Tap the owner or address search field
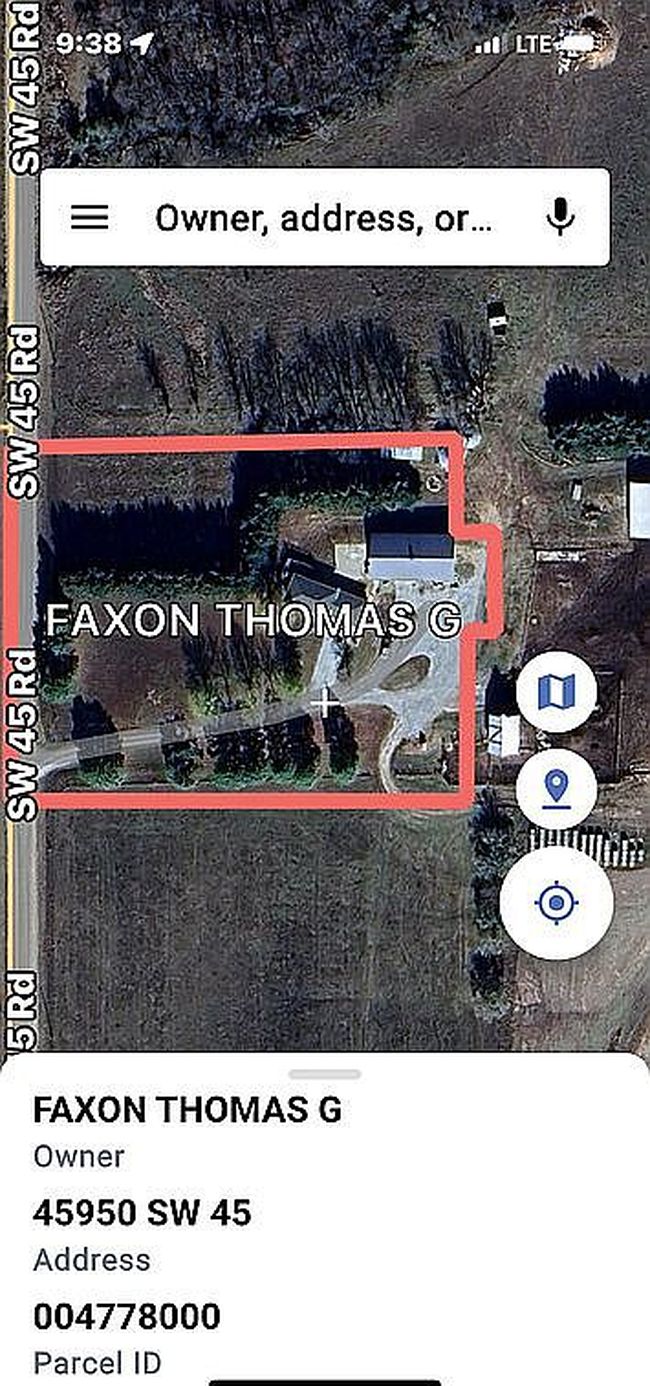The width and height of the screenshot is (650, 1386). coord(322,218)
